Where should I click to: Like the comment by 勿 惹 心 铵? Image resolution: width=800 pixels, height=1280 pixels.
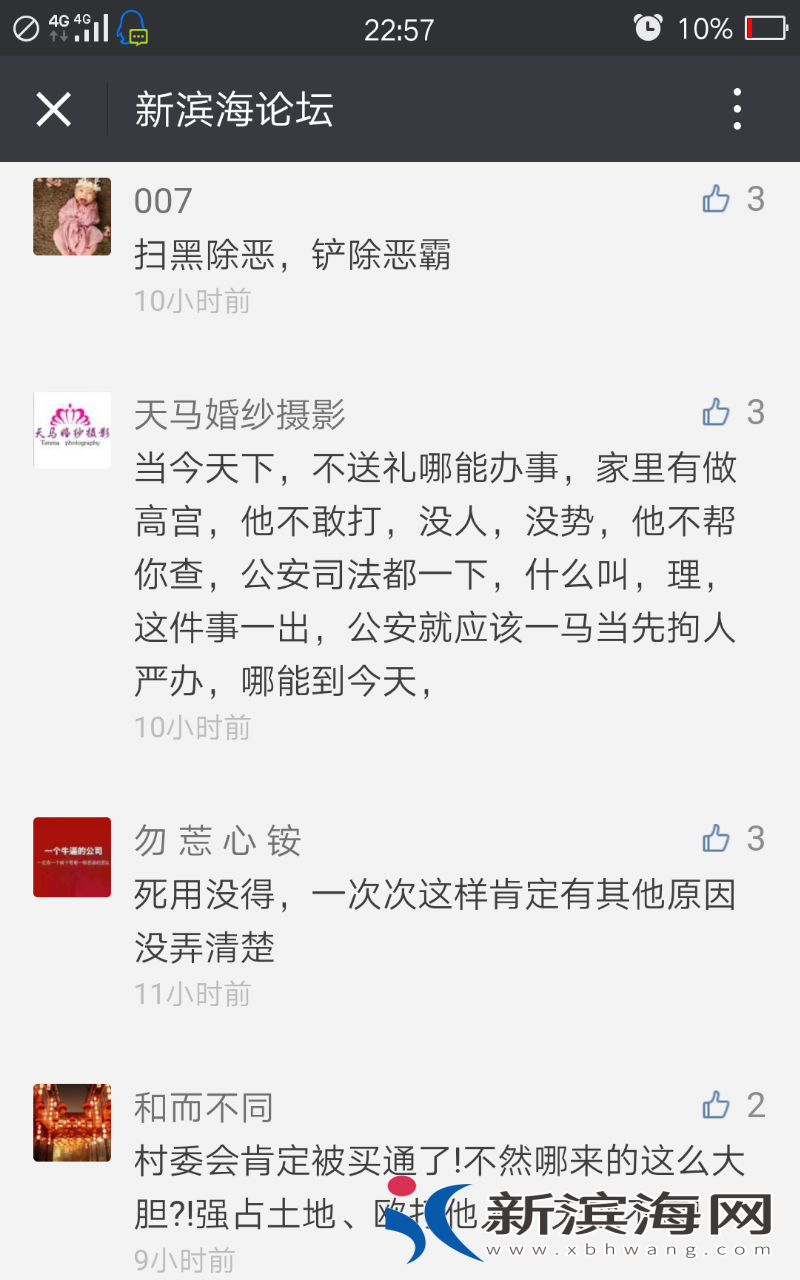(716, 838)
